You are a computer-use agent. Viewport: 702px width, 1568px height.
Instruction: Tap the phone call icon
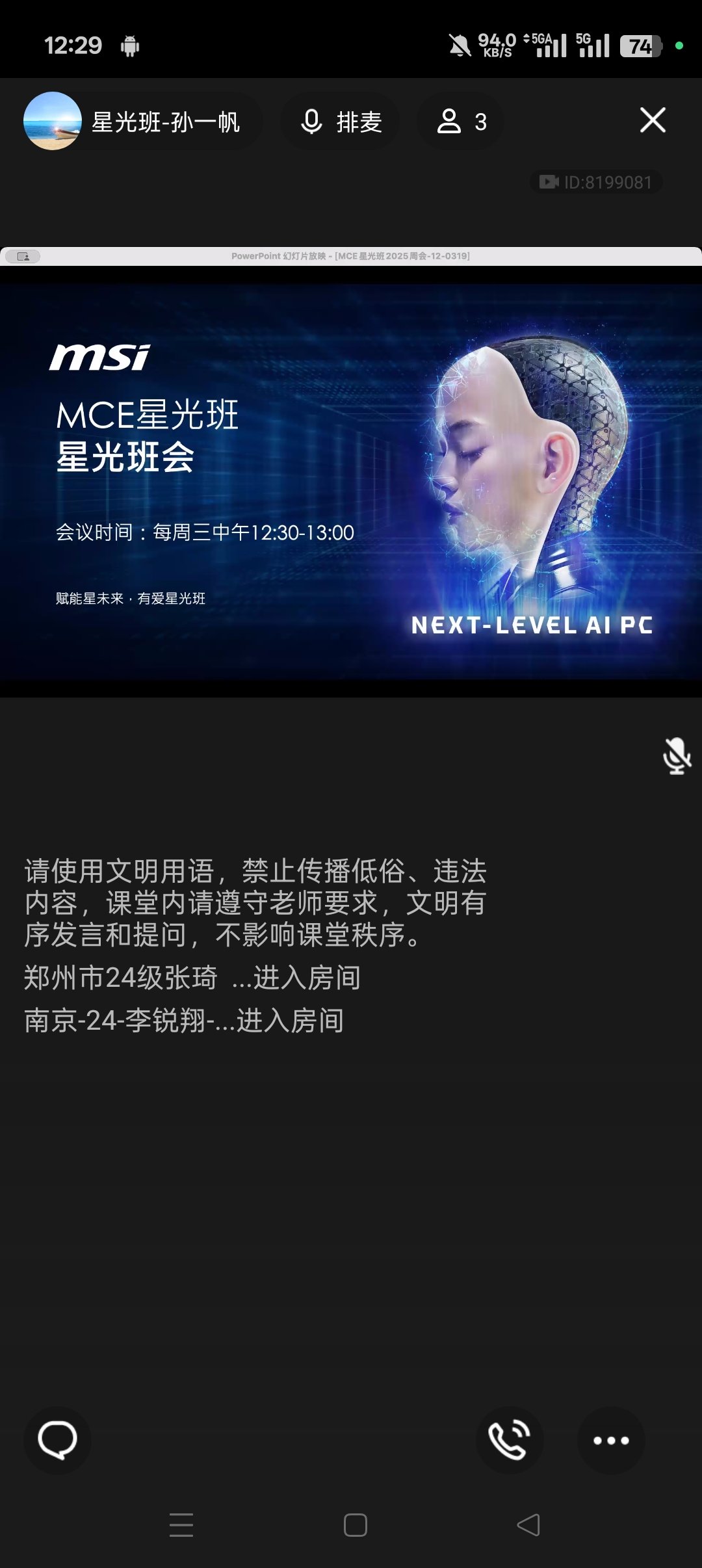point(510,1440)
